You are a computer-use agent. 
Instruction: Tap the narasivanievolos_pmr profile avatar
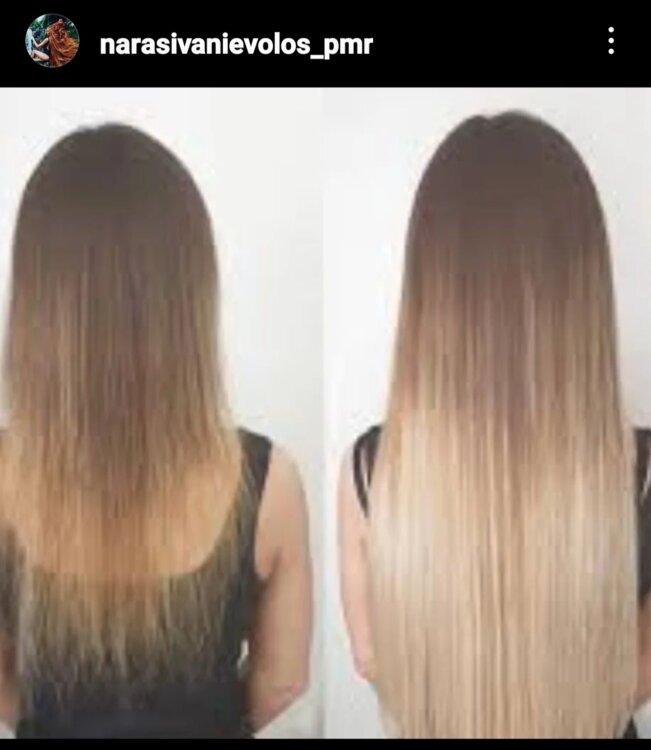point(51,41)
